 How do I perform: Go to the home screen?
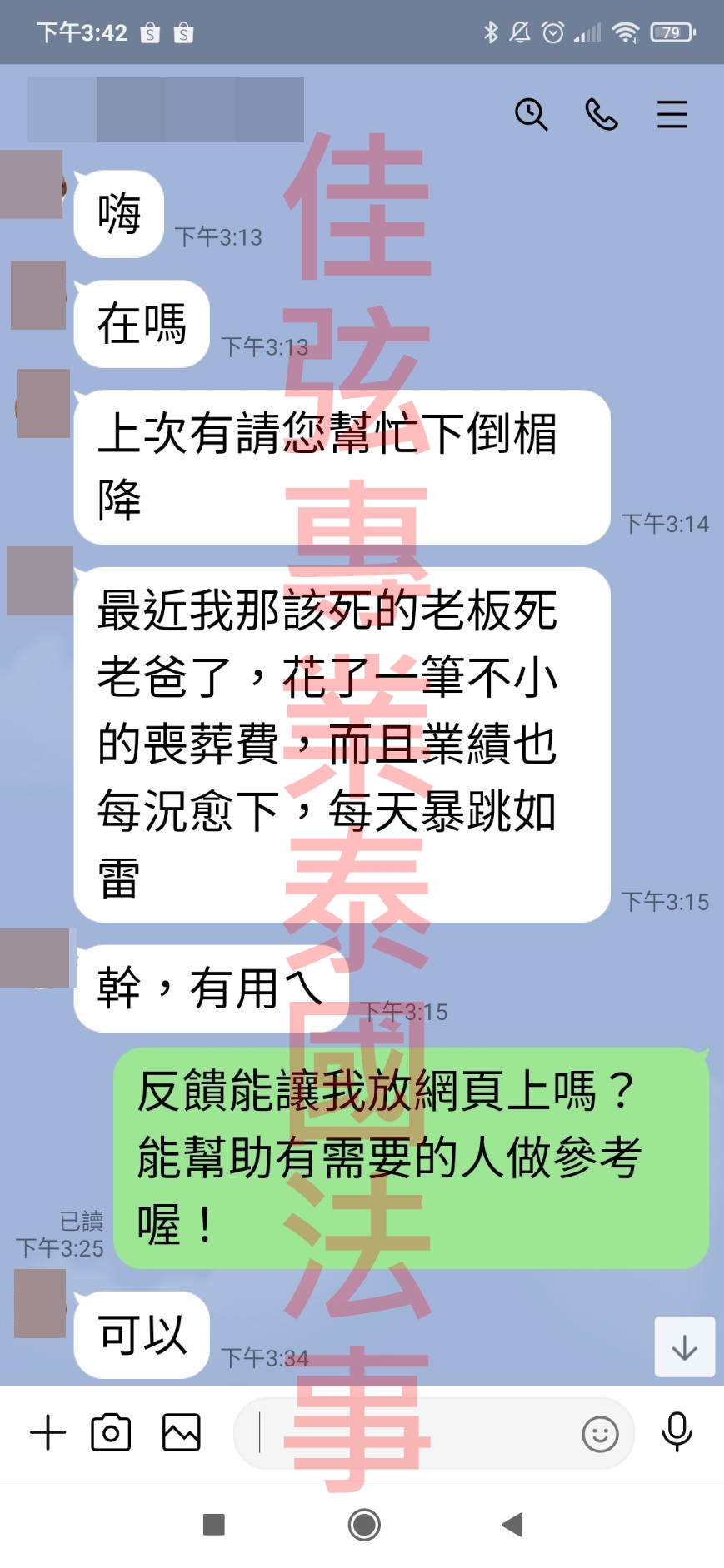364,1525
